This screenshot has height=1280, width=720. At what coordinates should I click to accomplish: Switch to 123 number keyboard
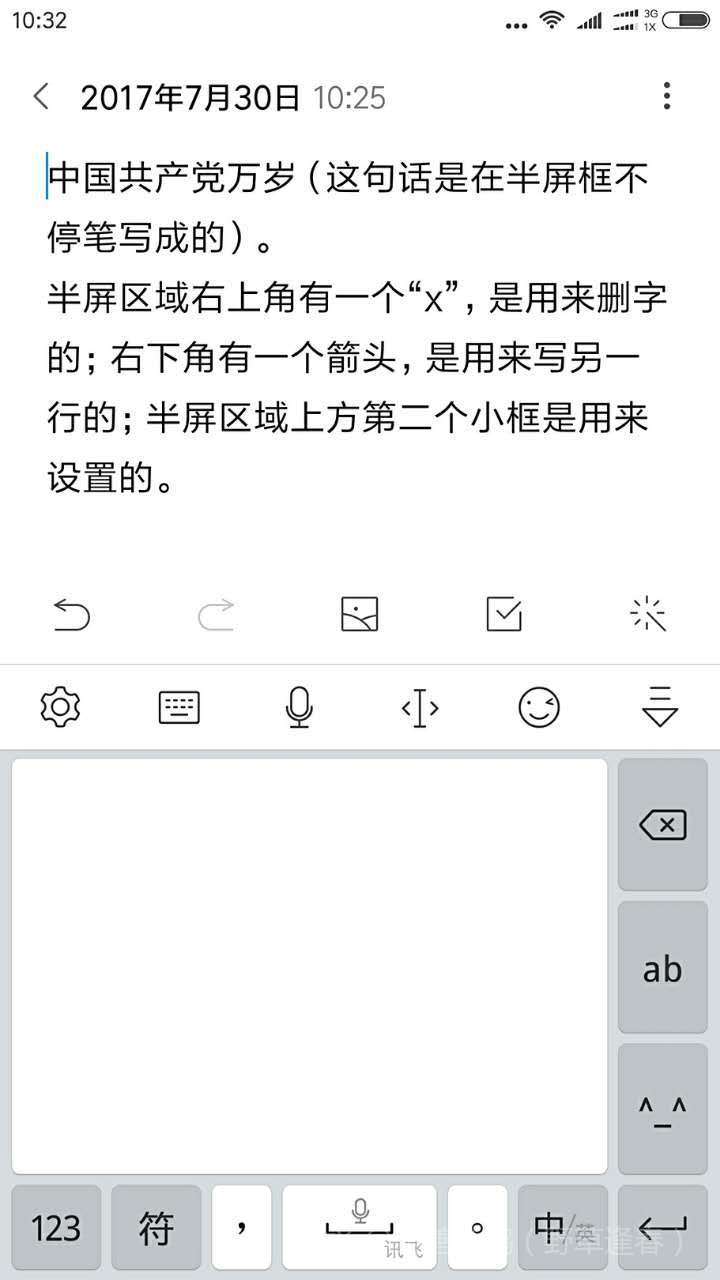click(57, 1227)
